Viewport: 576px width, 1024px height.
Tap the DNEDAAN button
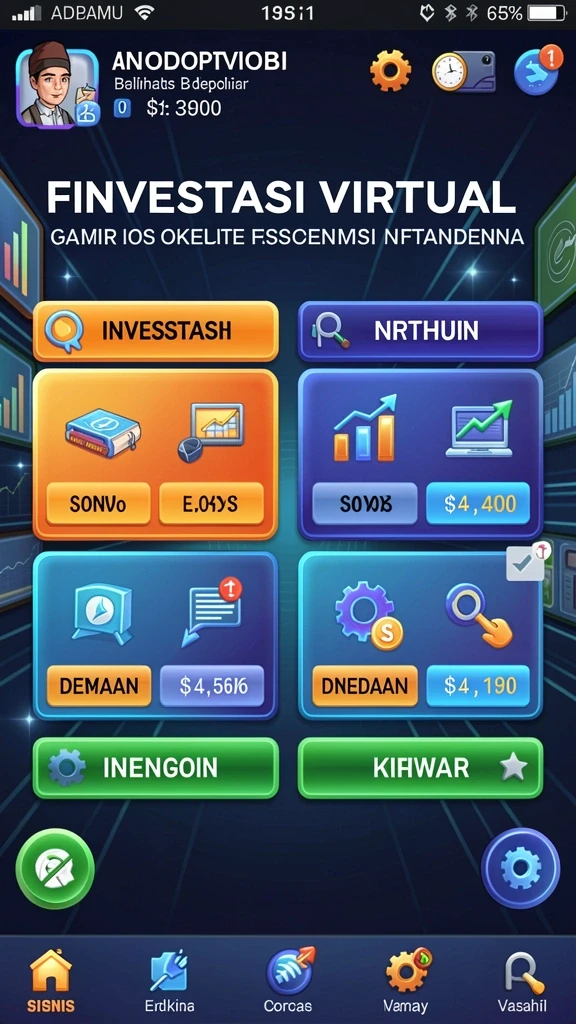(x=365, y=686)
